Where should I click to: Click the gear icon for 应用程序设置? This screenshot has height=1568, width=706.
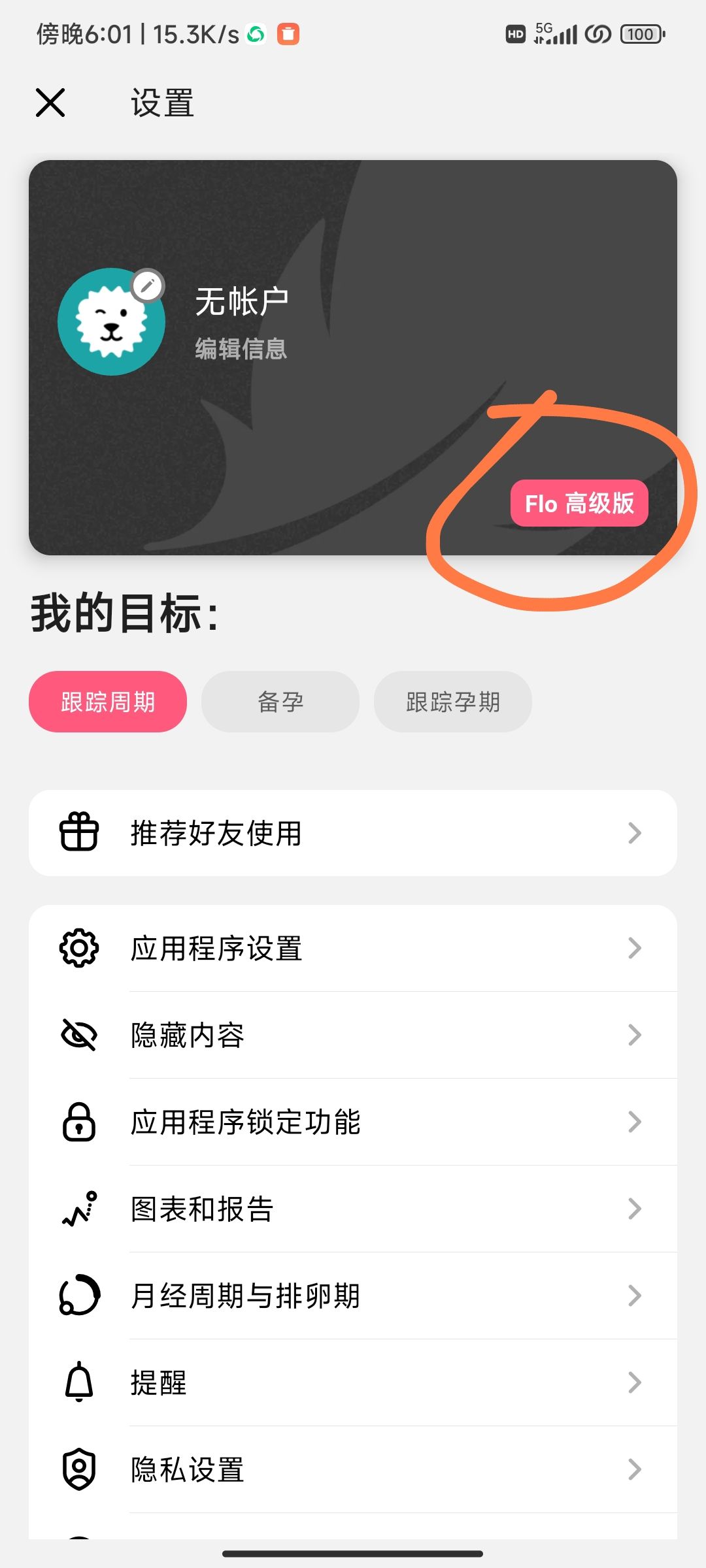click(x=78, y=949)
